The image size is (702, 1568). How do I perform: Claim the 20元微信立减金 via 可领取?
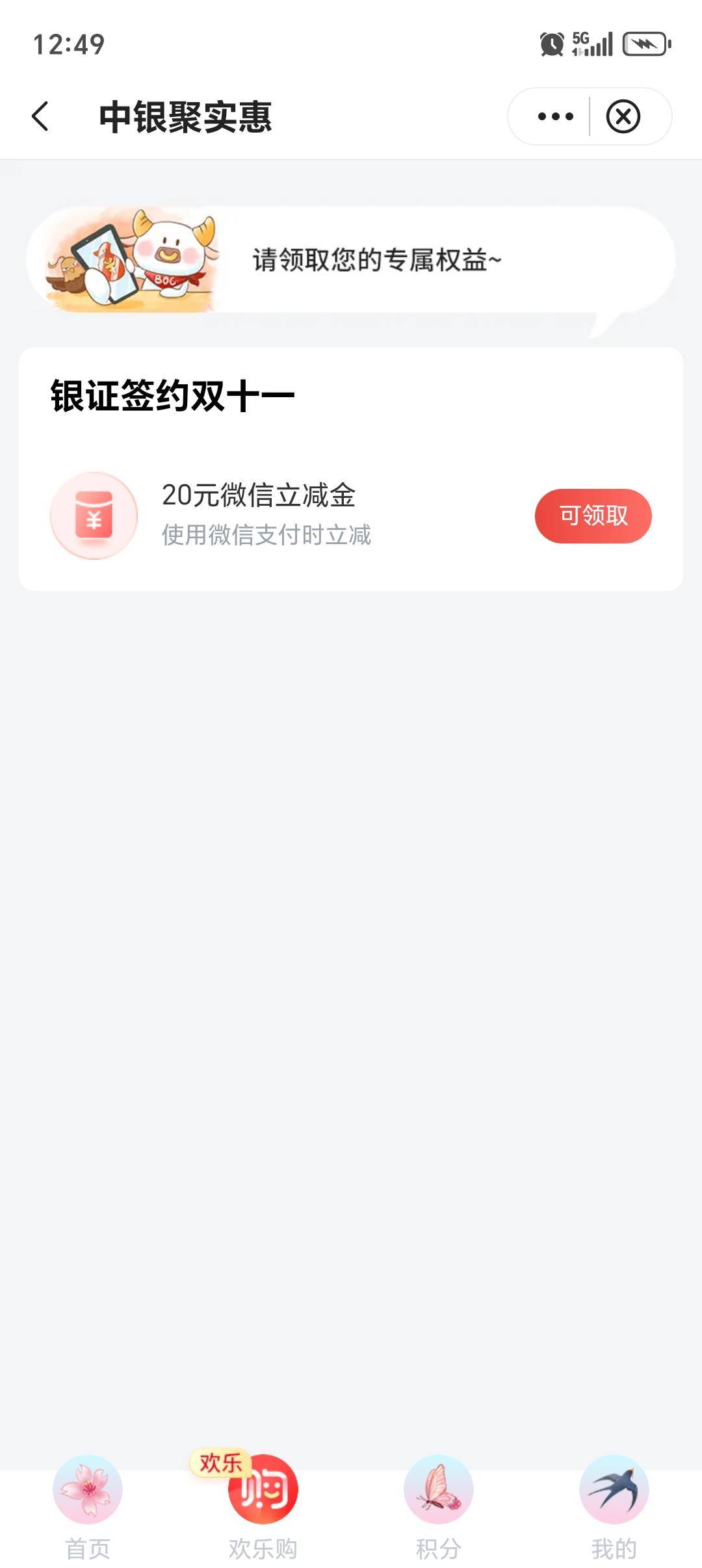593,516
